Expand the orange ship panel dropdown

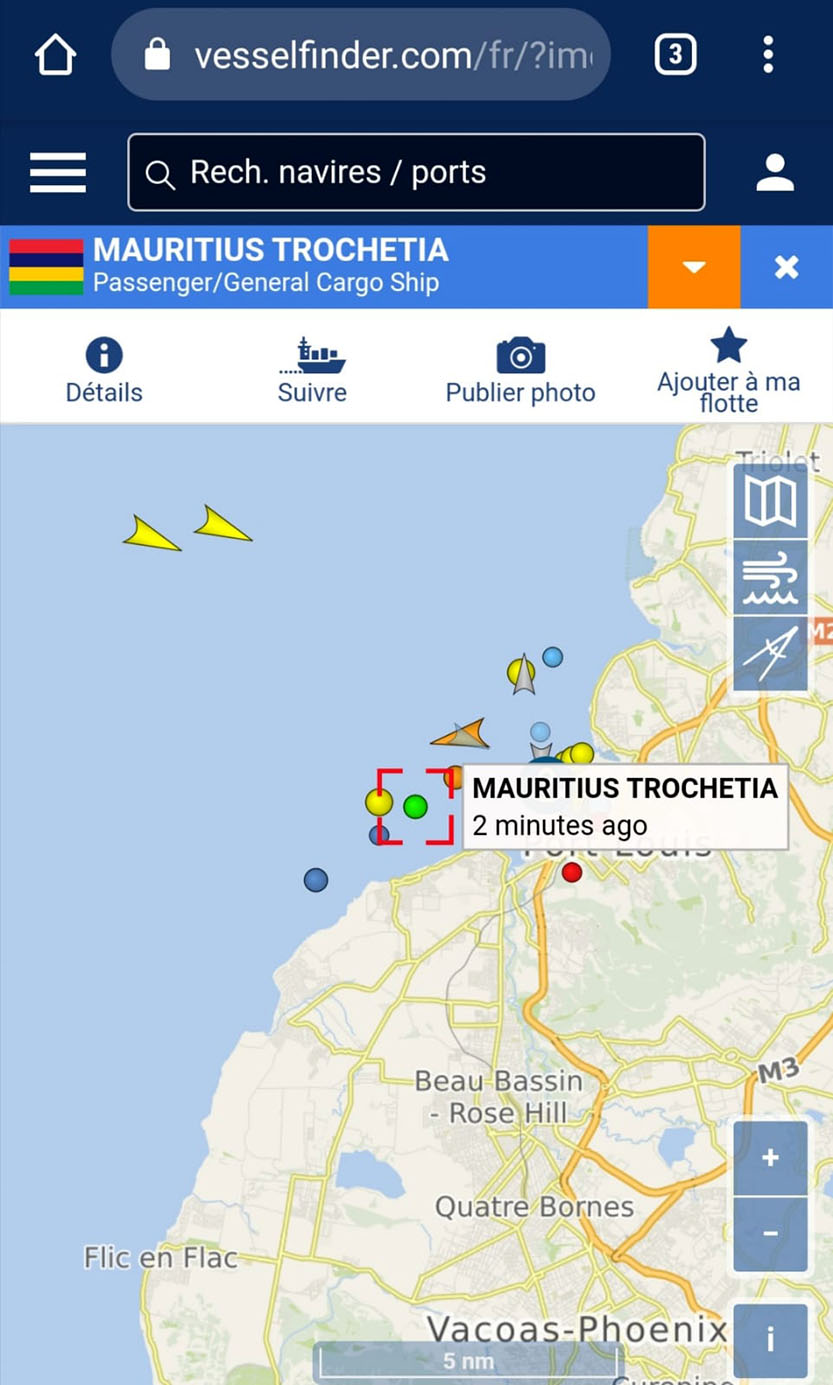click(x=694, y=267)
